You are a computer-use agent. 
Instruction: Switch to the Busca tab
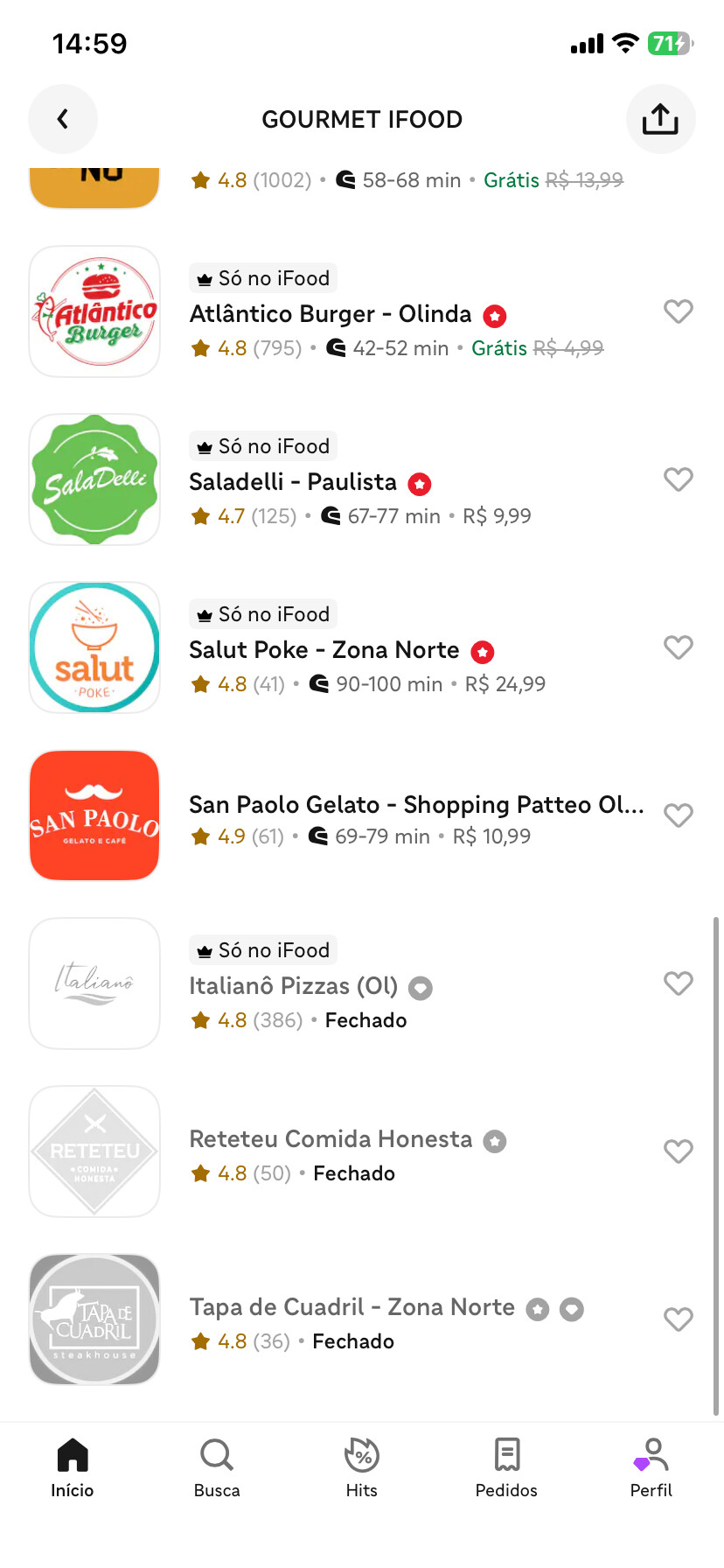pyautogui.click(x=217, y=1468)
